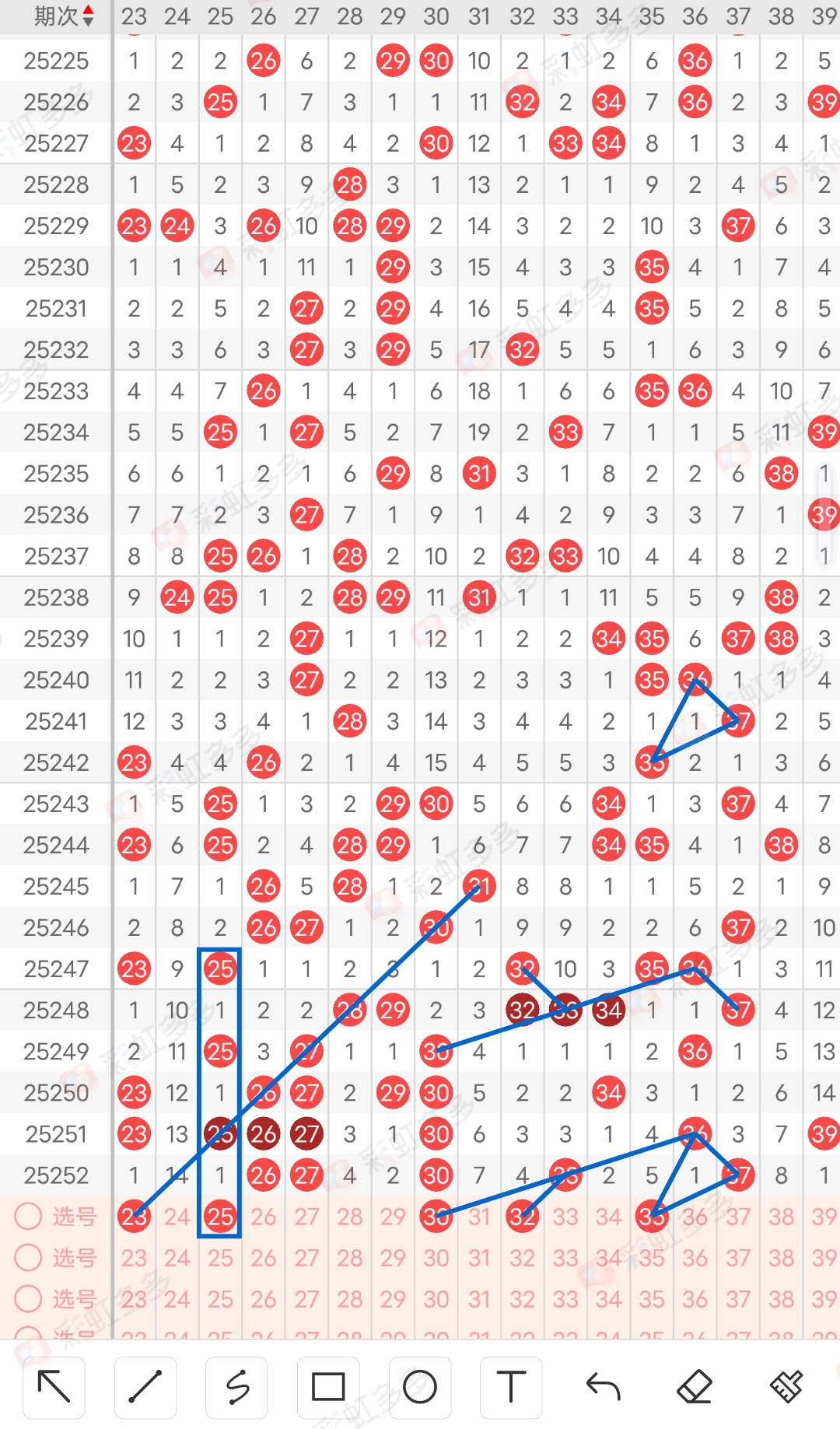This screenshot has width=840, height=1429.
Task: Choose the straight line tool
Action: tap(145, 1387)
